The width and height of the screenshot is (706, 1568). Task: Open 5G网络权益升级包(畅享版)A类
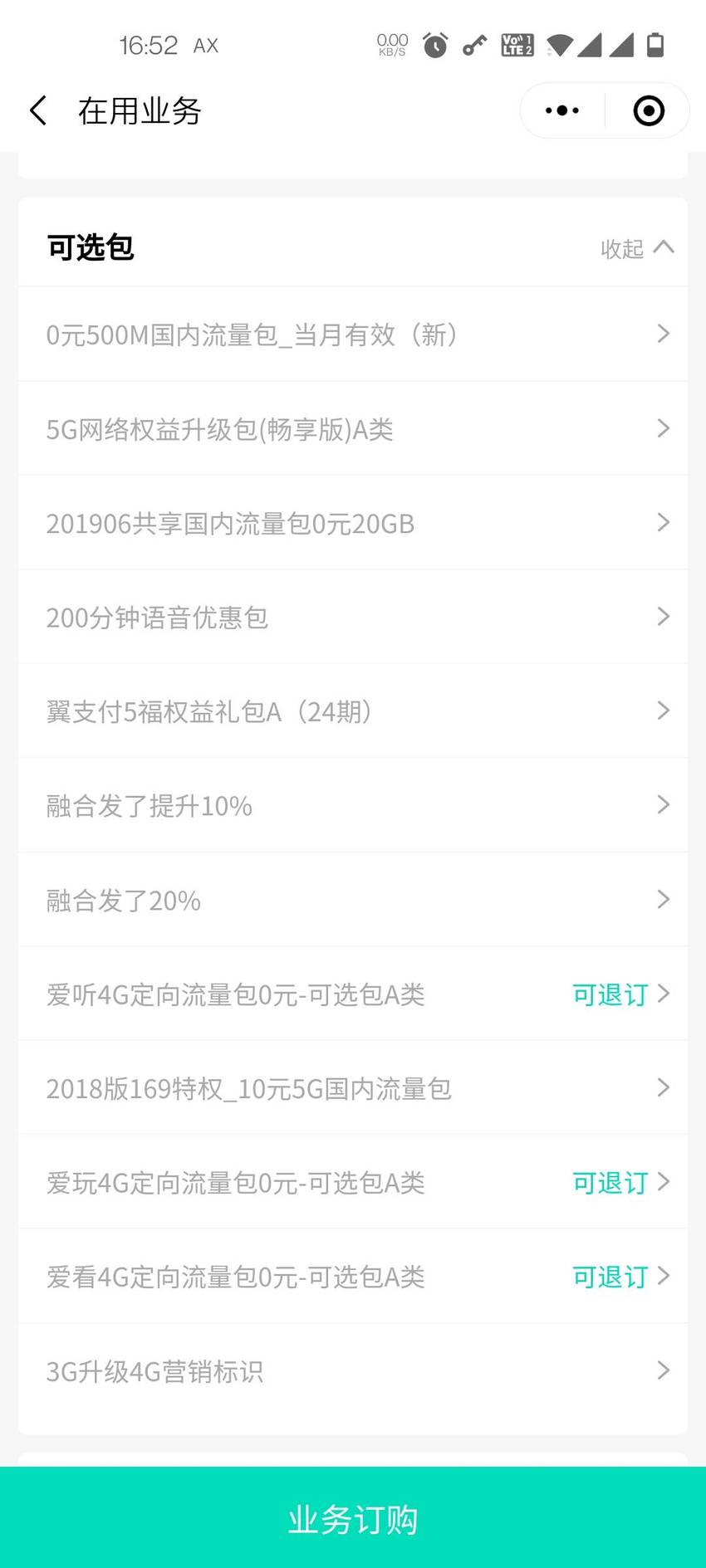click(x=353, y=429)
